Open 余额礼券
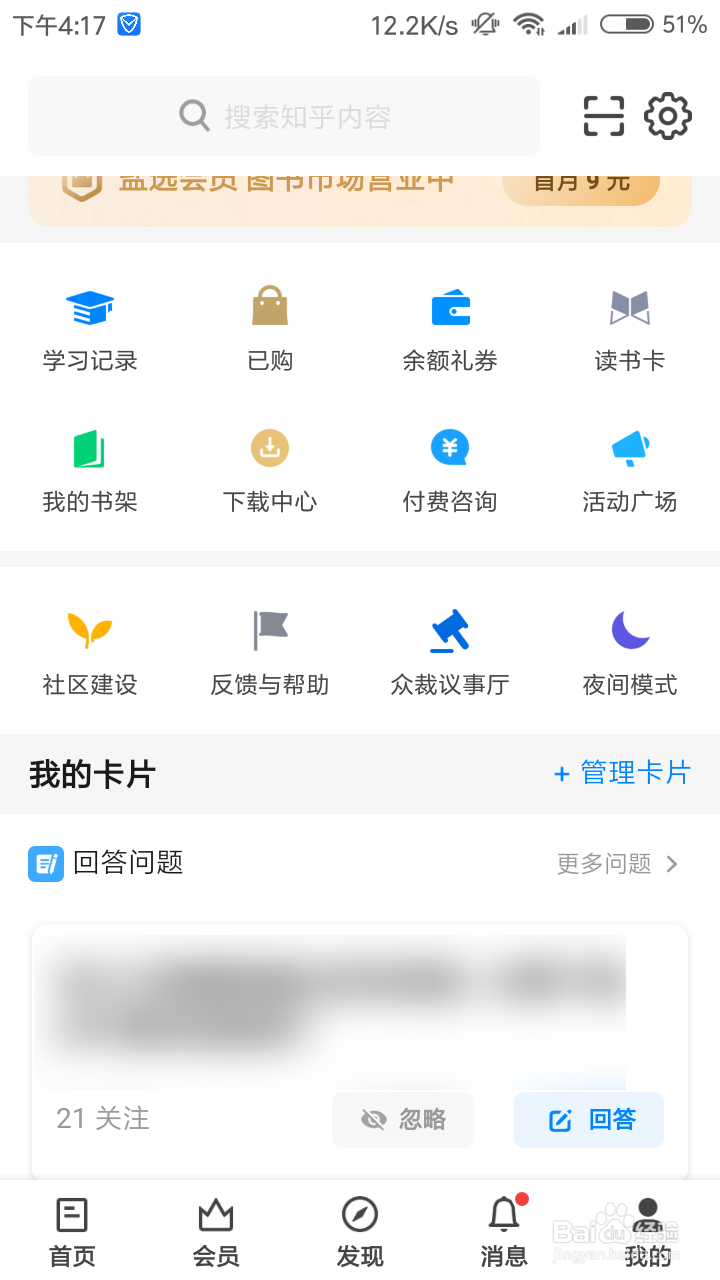This screenshot has height=1280, width=720. coord(450,331)
